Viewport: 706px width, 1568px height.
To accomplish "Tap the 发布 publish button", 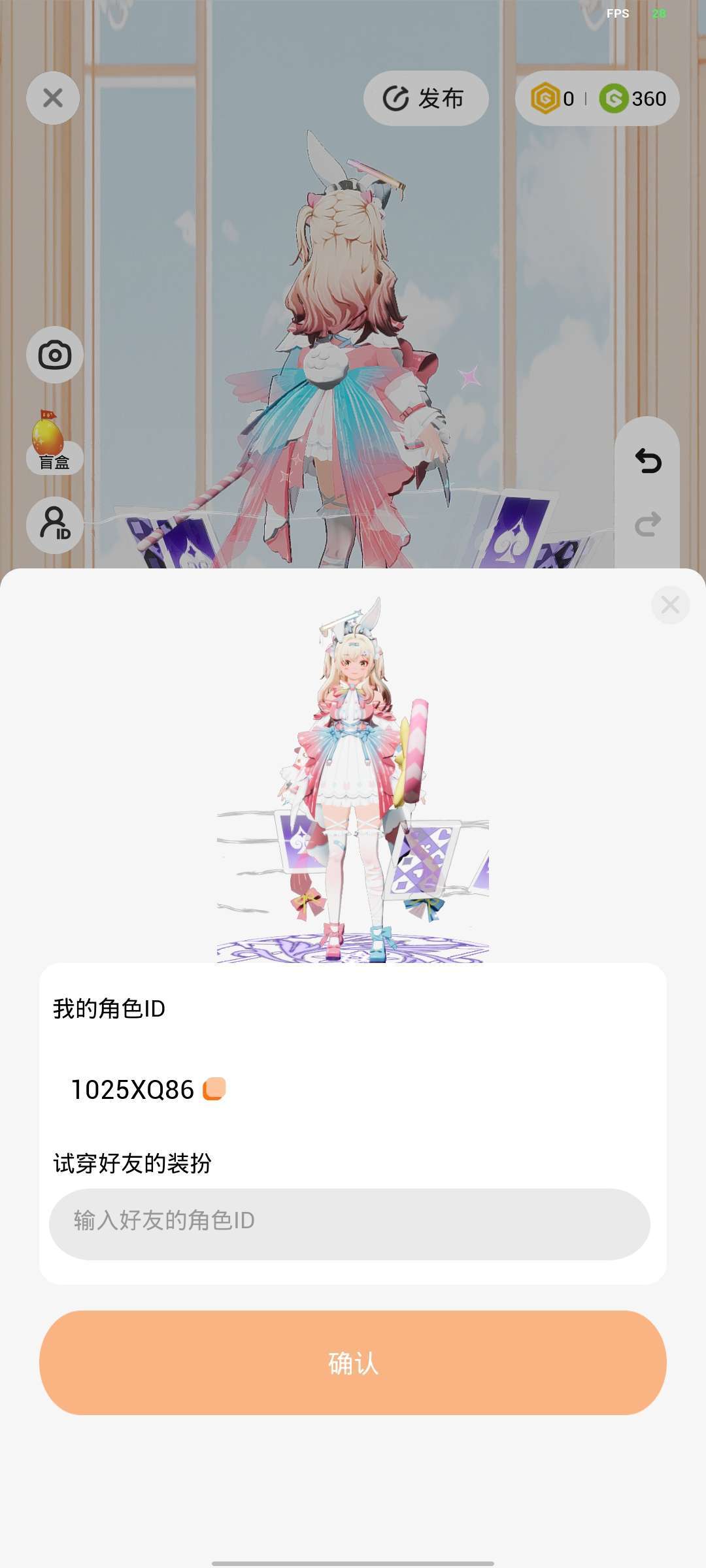I will tap(426, 98).
